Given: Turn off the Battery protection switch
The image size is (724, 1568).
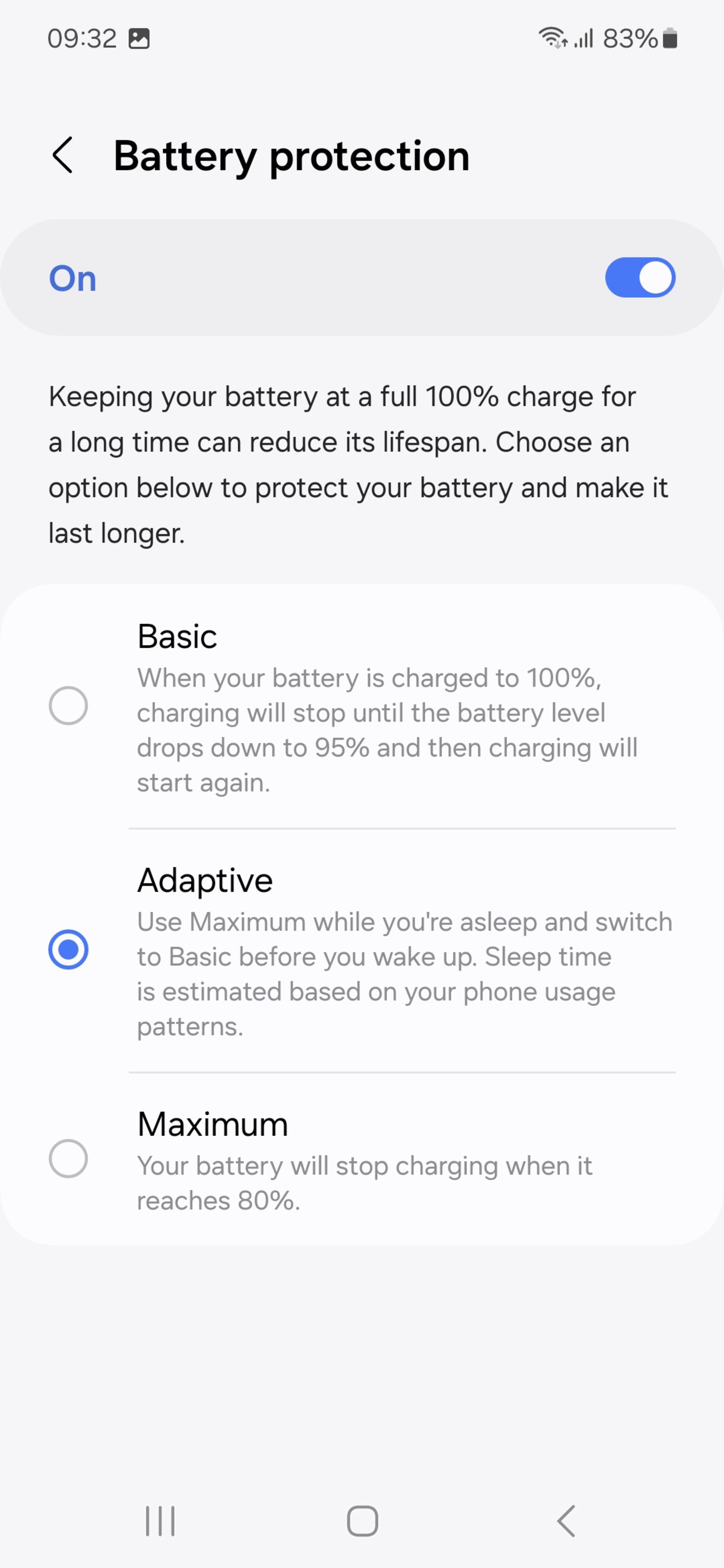Looking at the screenshot, I should pyautogui.click(x=640, y=277).
